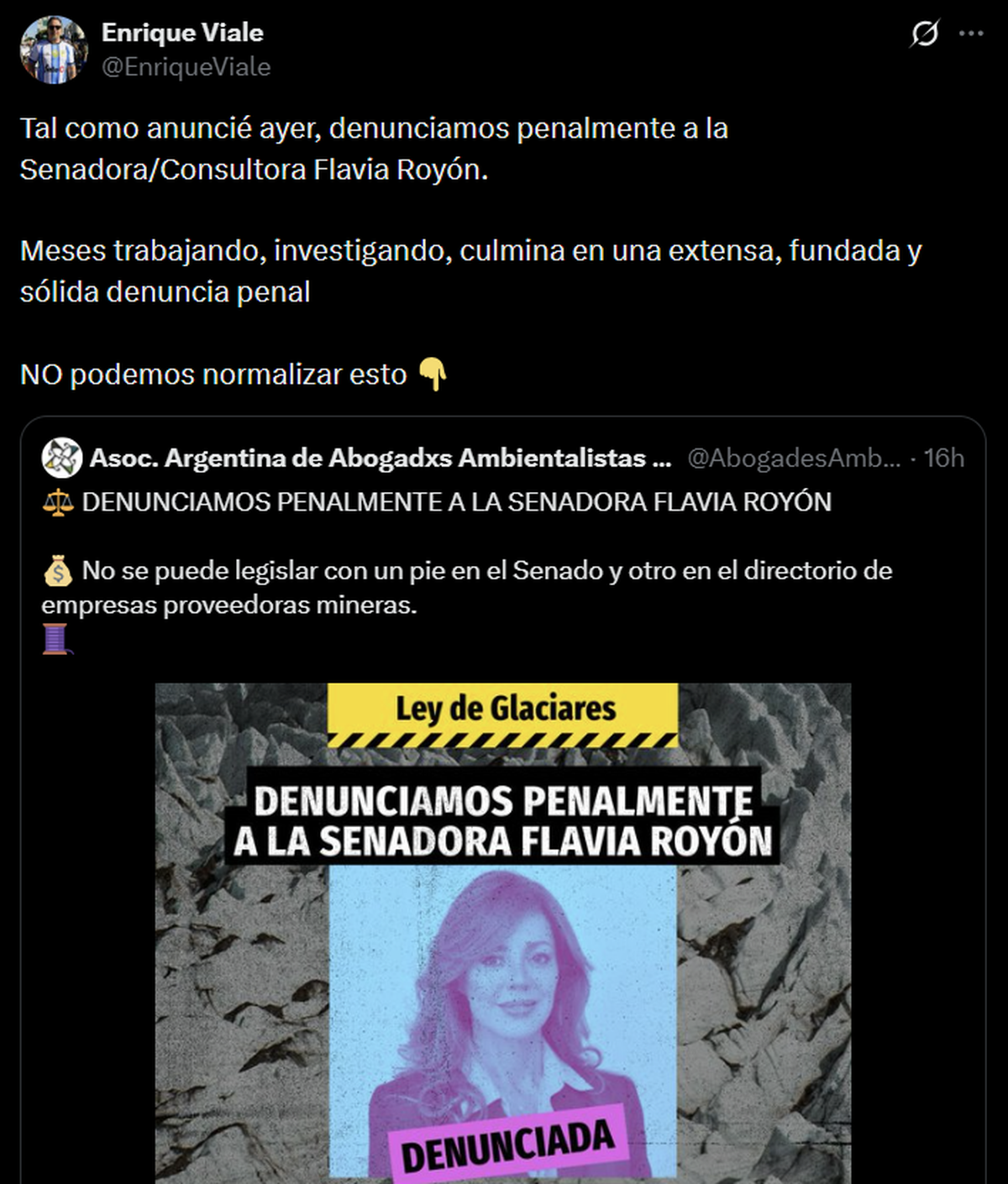Open the Abogadxs Ambientalistas avatar
1008x1184 pixels.
62,458
